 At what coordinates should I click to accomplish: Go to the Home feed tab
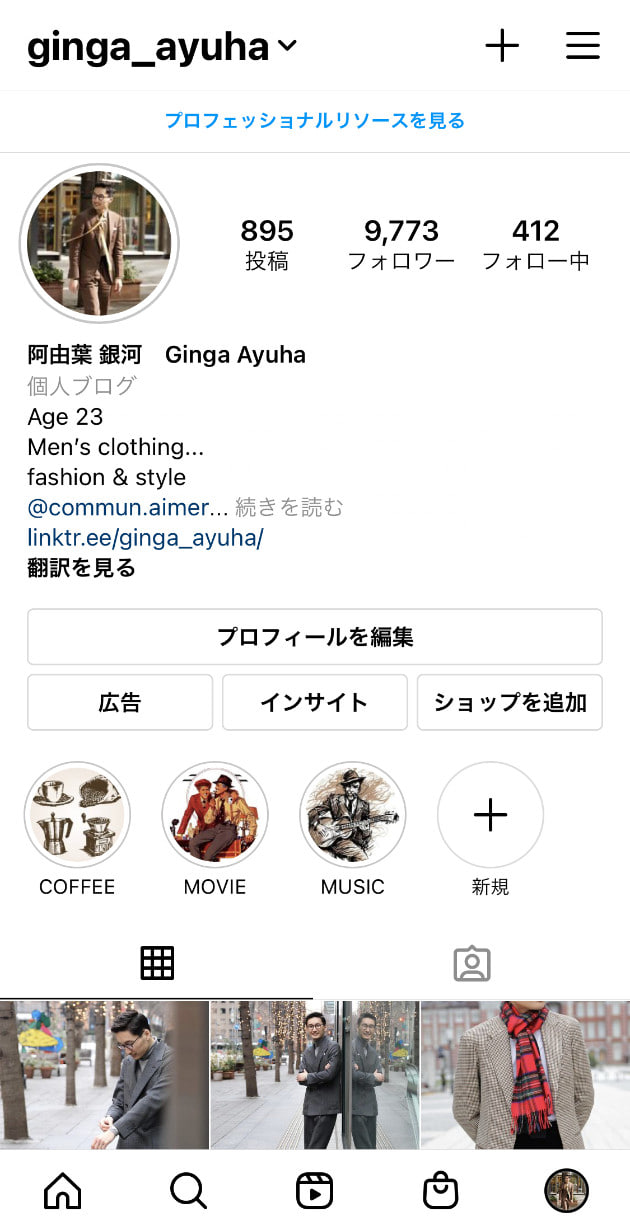(x=63, y=1191)
